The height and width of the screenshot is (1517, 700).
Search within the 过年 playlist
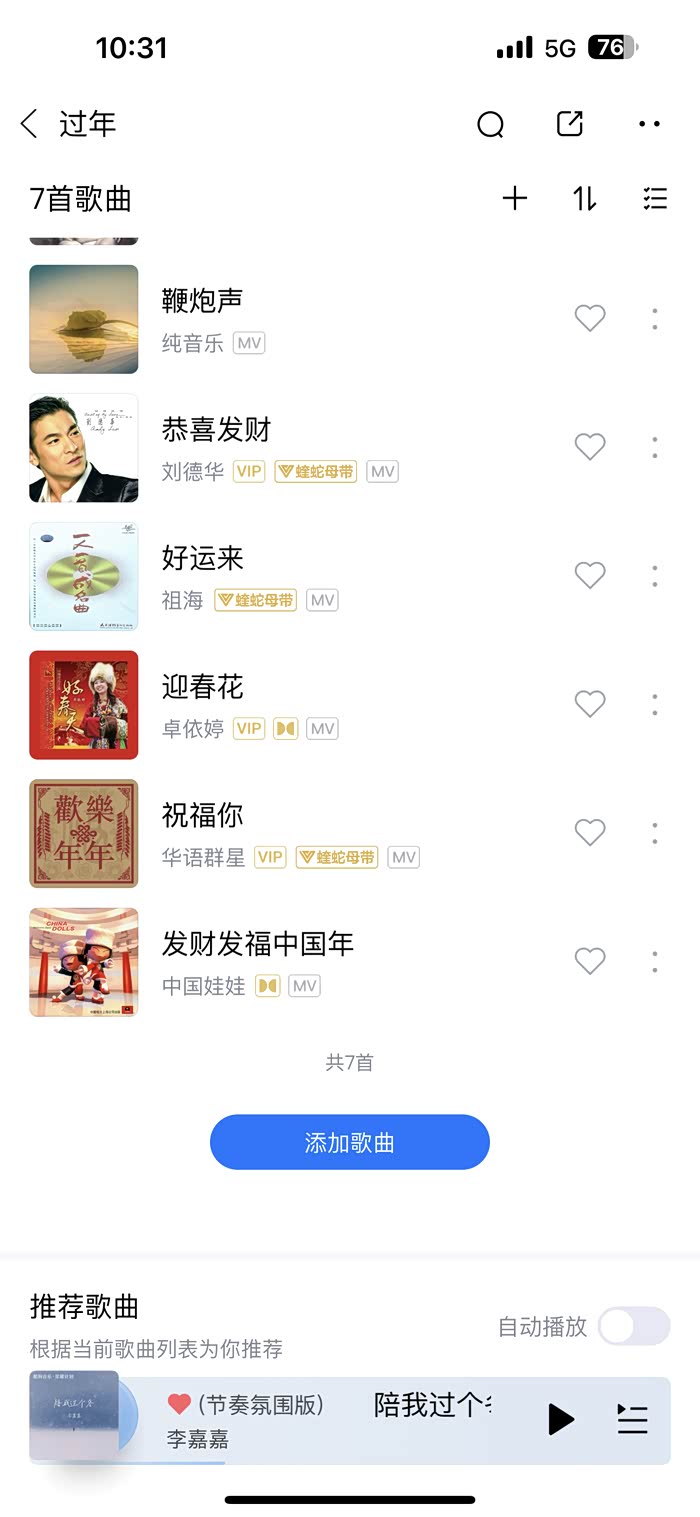point(490,124)
